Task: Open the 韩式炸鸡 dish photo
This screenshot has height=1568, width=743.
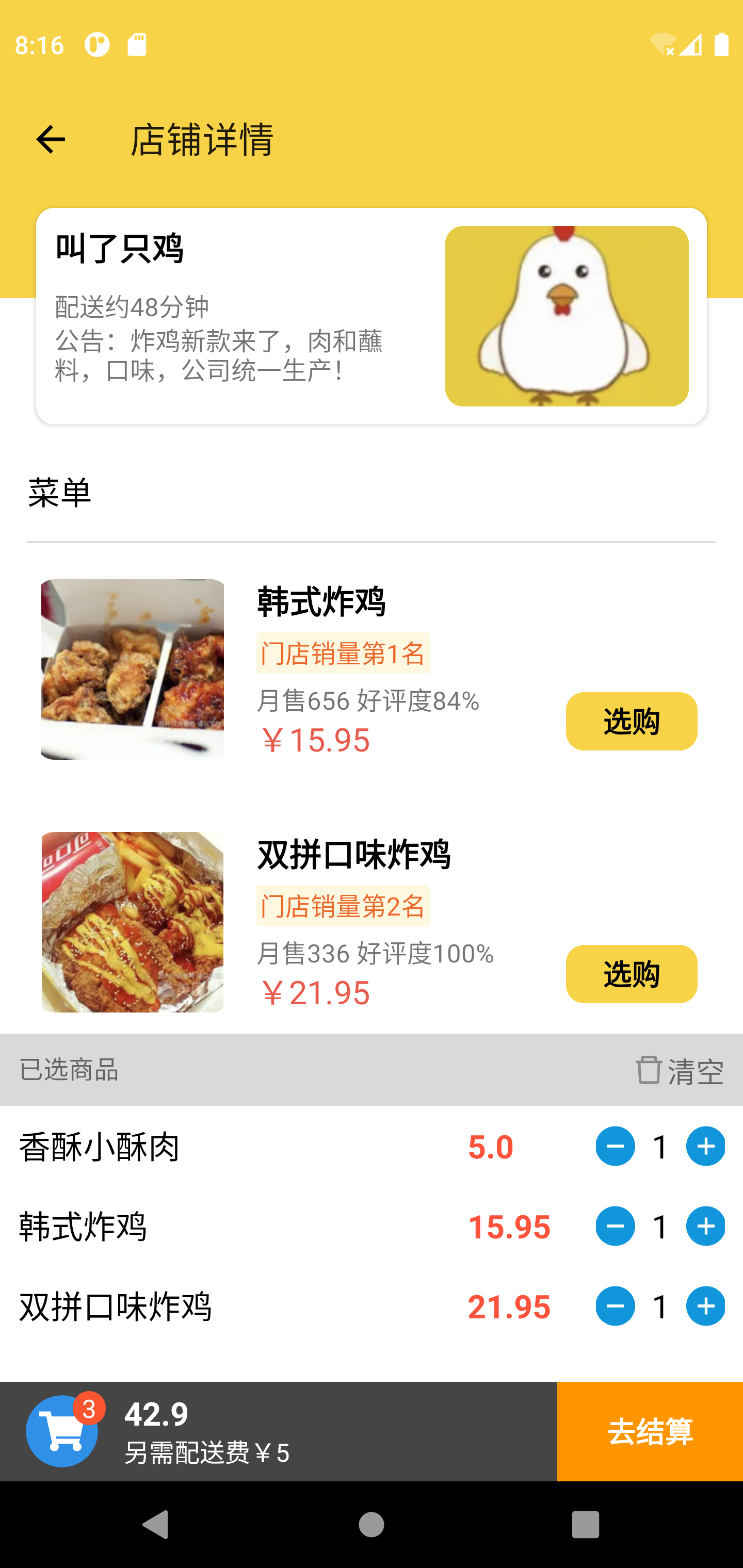Action: pyautogui.click(x=132, y=668)
